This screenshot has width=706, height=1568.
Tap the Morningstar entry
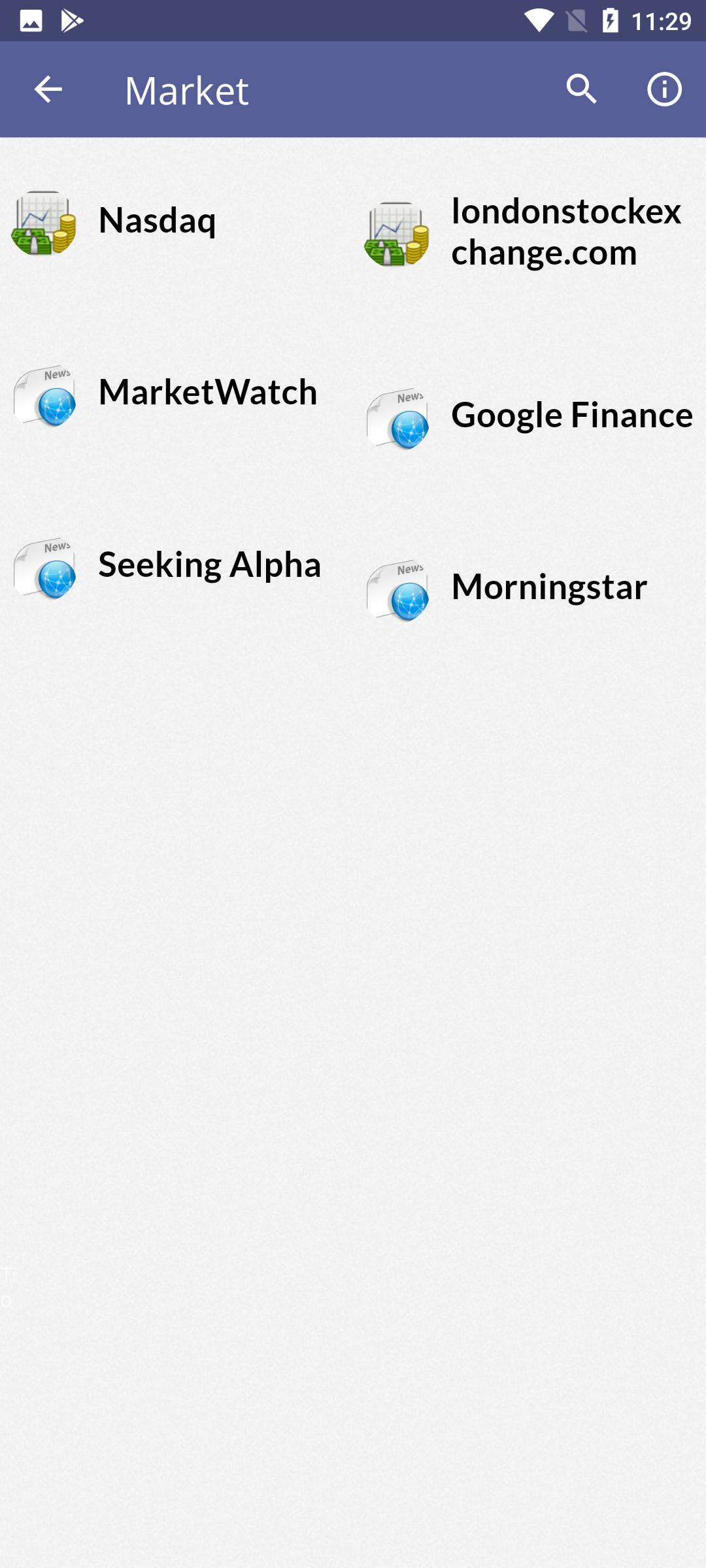(x=549, y=587)
